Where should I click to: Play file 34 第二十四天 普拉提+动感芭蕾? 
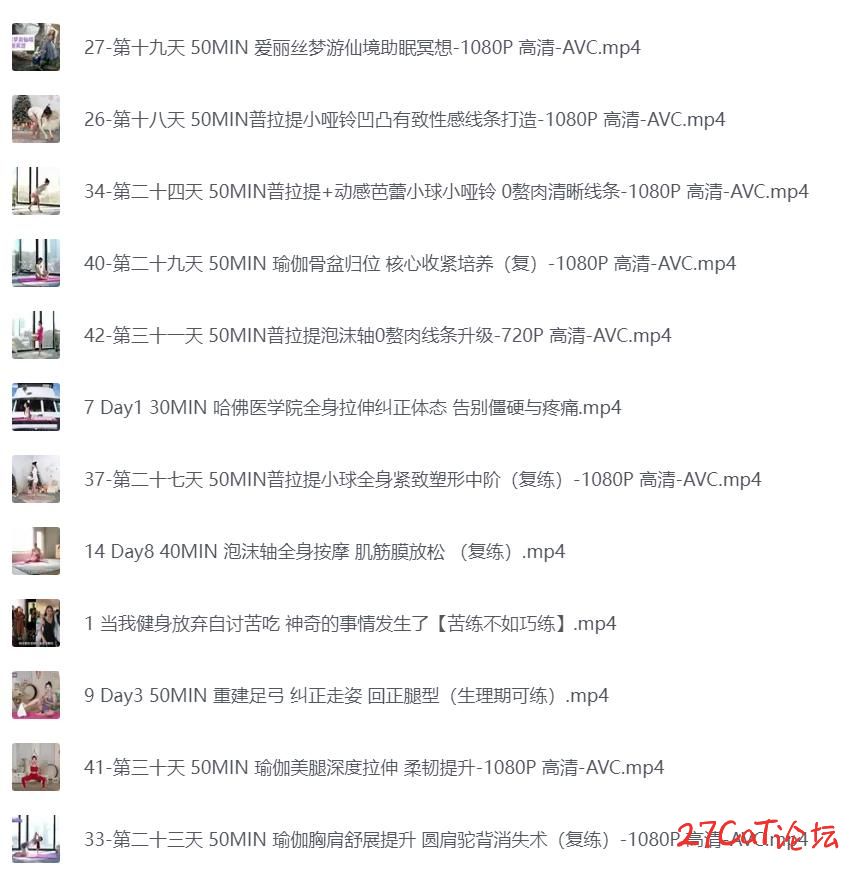[446, 191]
